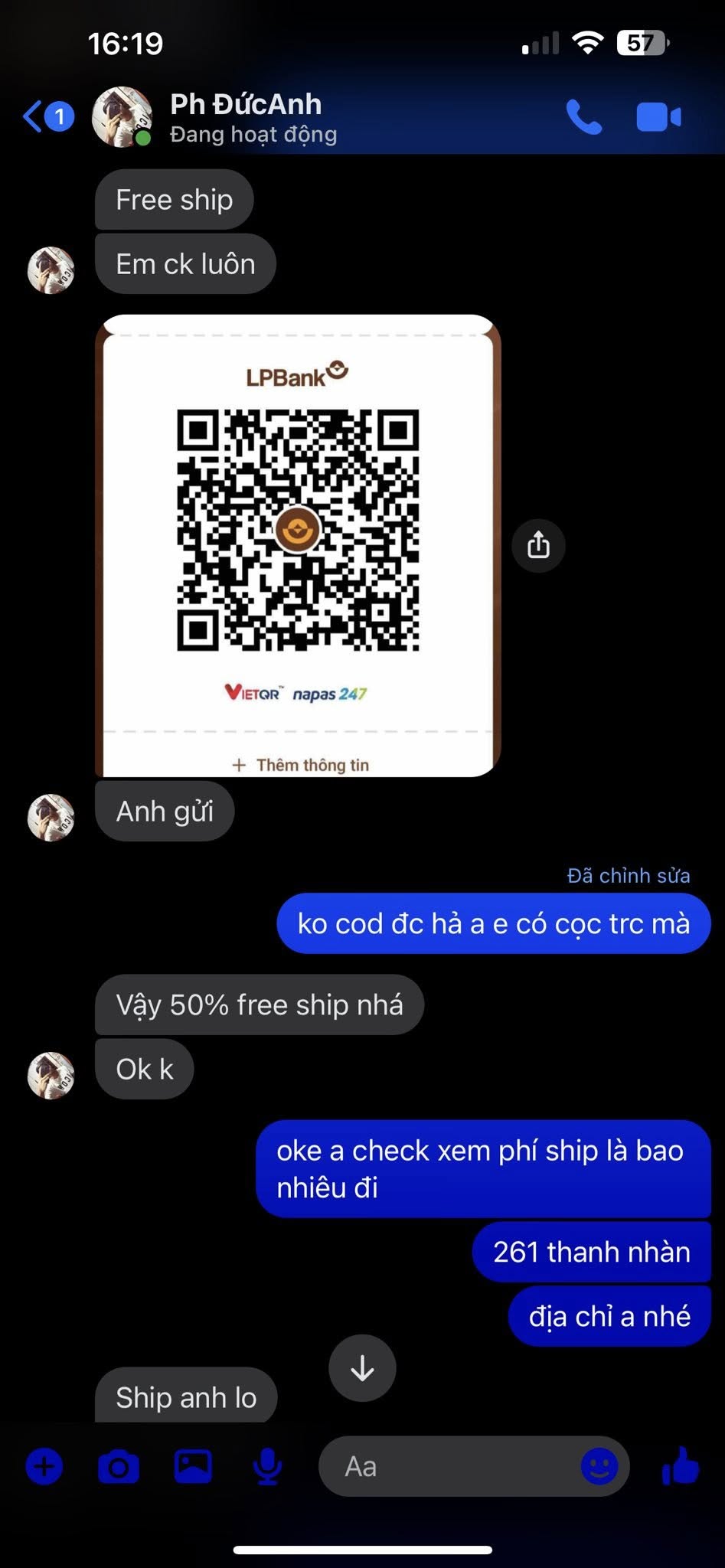Open the plus attachments menu
This screenshot has height=1568, width=725.
(44, 1466)
